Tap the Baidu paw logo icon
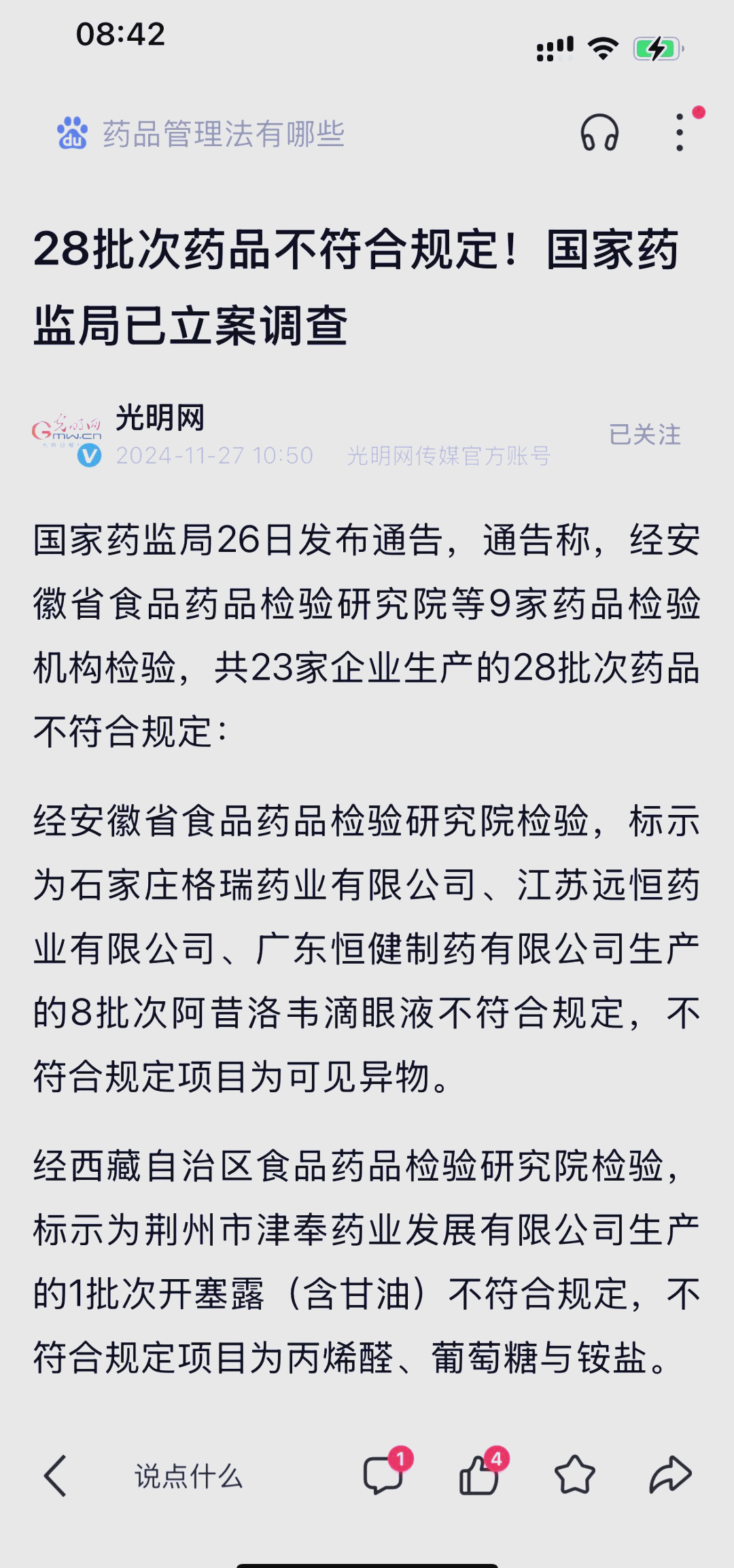 click(74, 133)
